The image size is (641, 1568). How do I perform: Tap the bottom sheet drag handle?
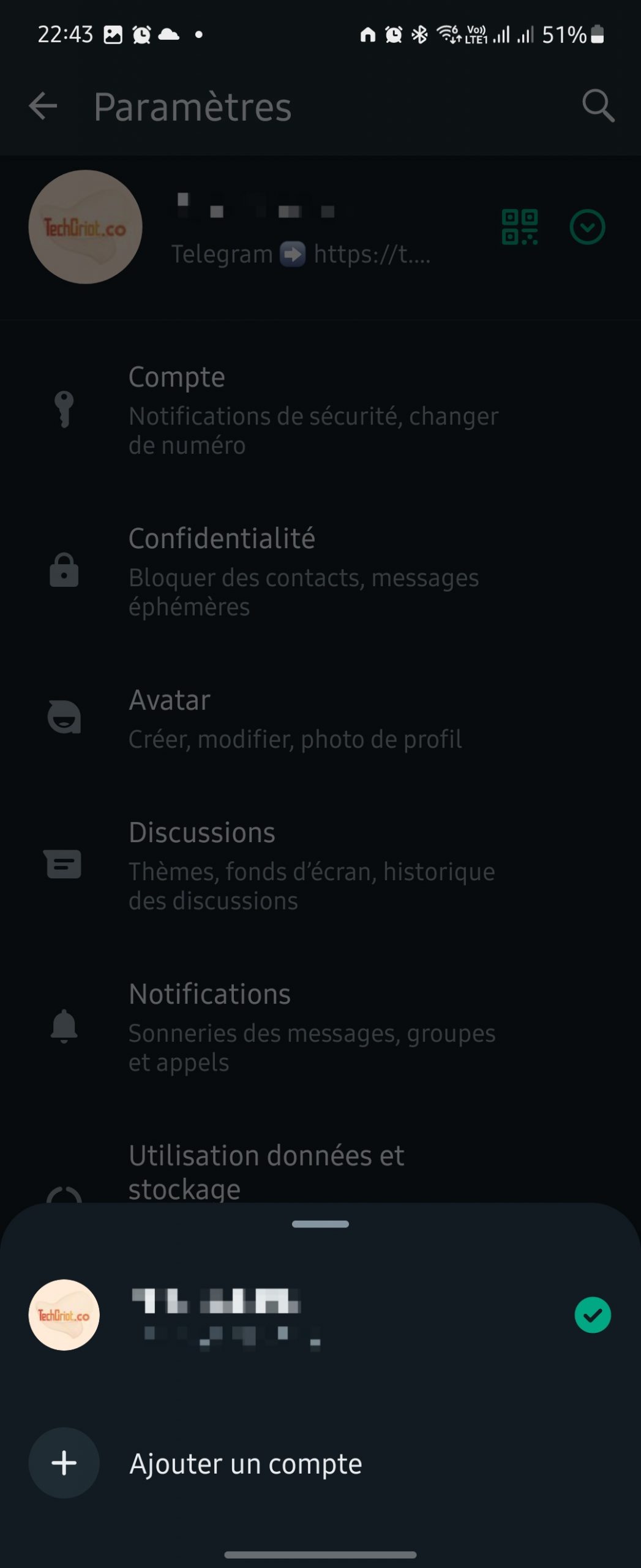coord(320,1224)
